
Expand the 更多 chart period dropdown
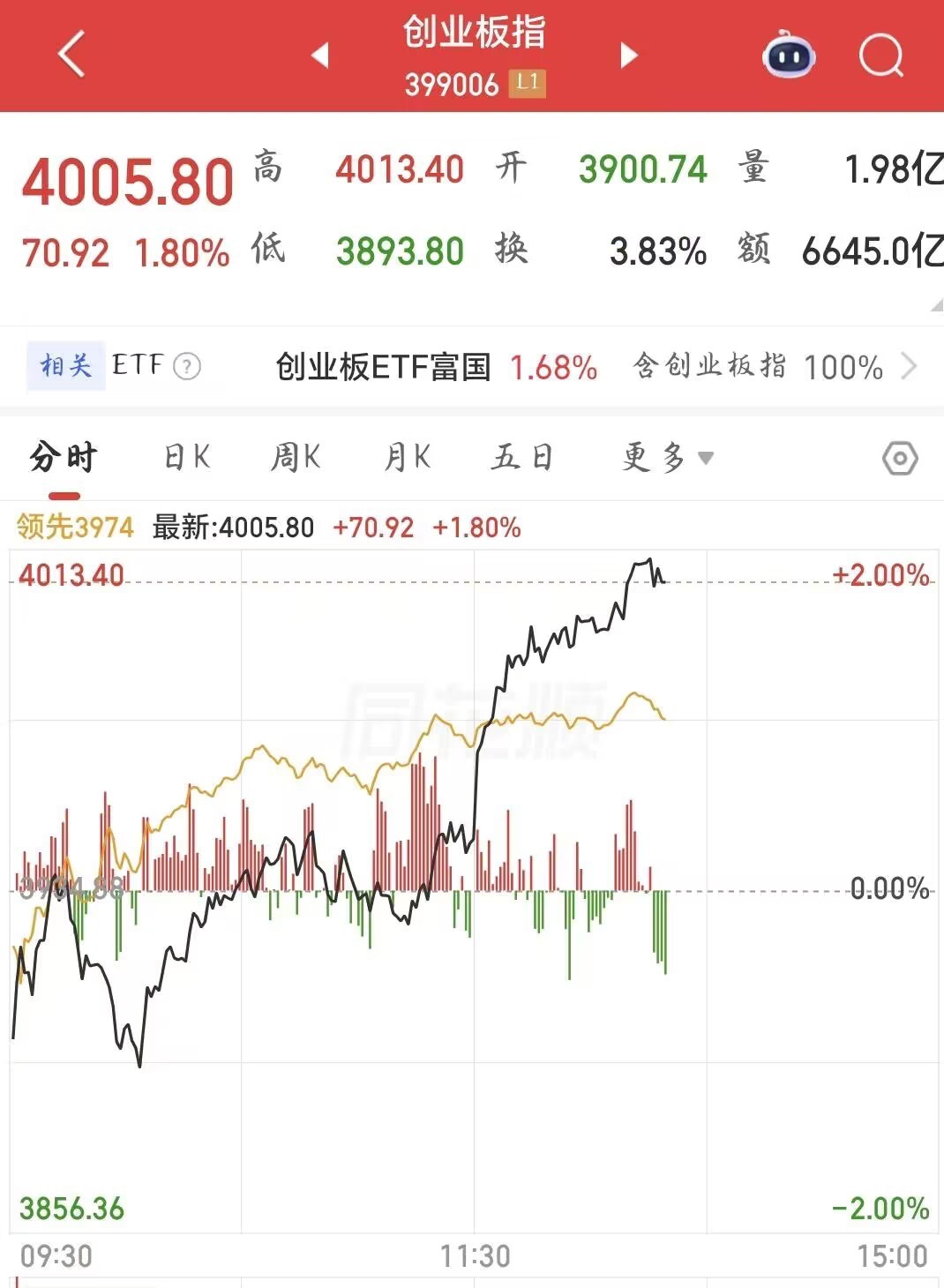[668, 457]
